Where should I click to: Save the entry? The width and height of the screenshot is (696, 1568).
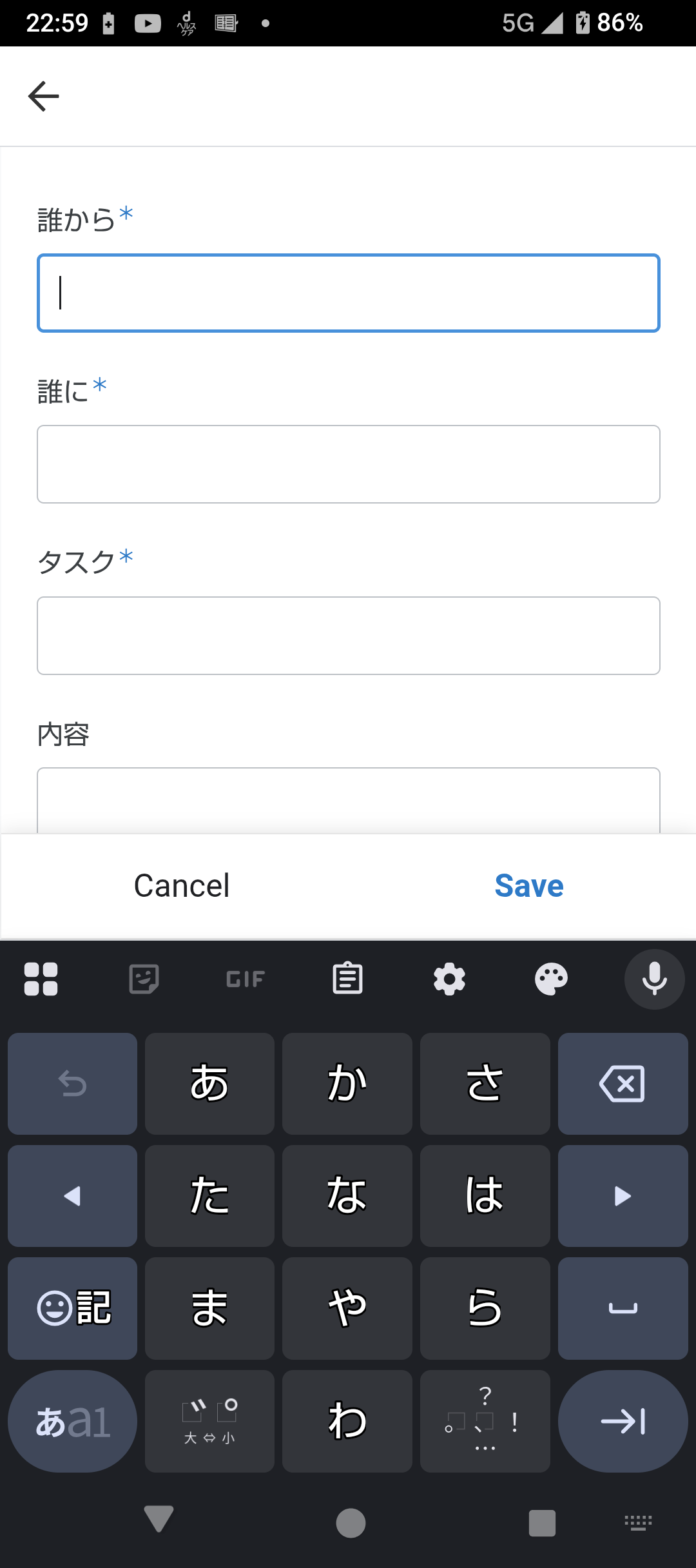(x=528, y=886)
